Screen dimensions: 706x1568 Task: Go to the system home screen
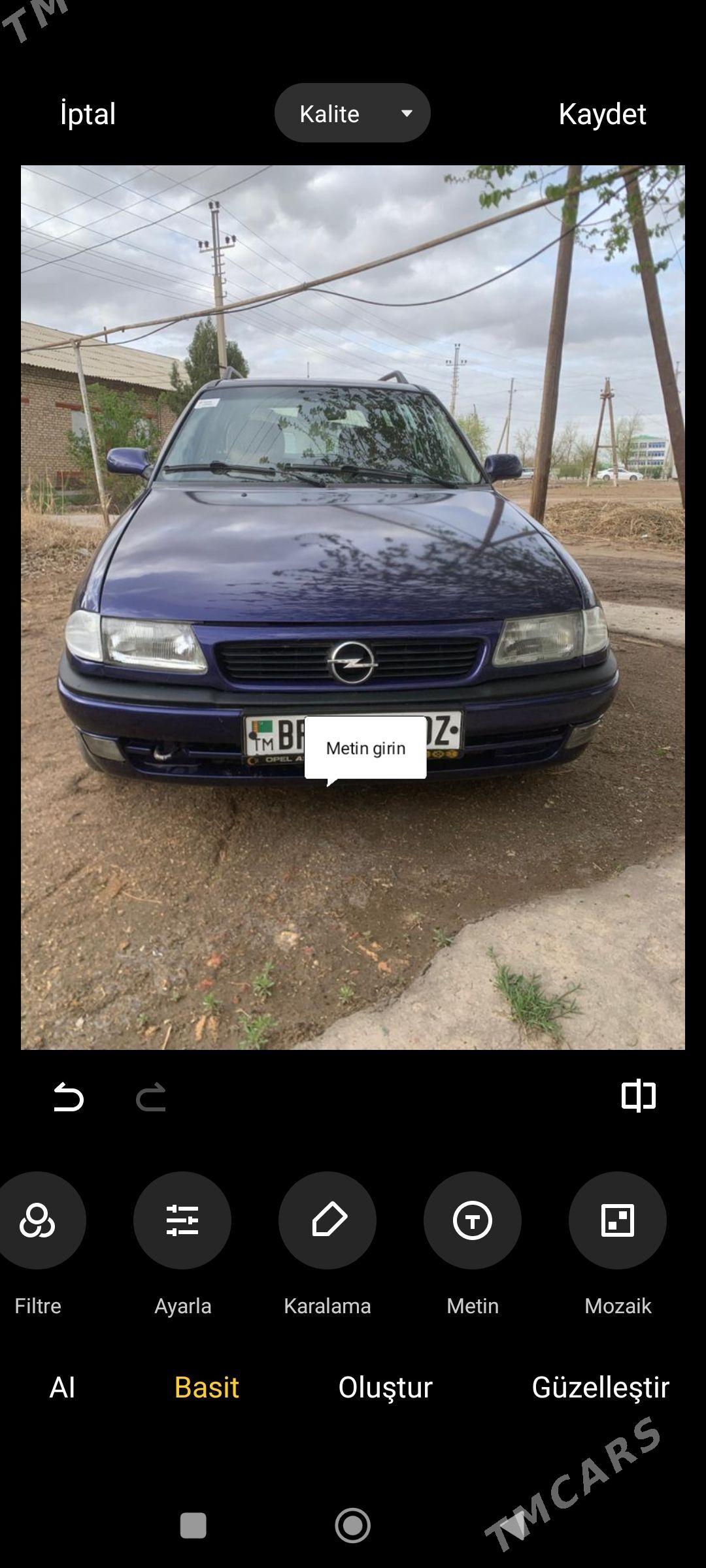point(352,1526)
